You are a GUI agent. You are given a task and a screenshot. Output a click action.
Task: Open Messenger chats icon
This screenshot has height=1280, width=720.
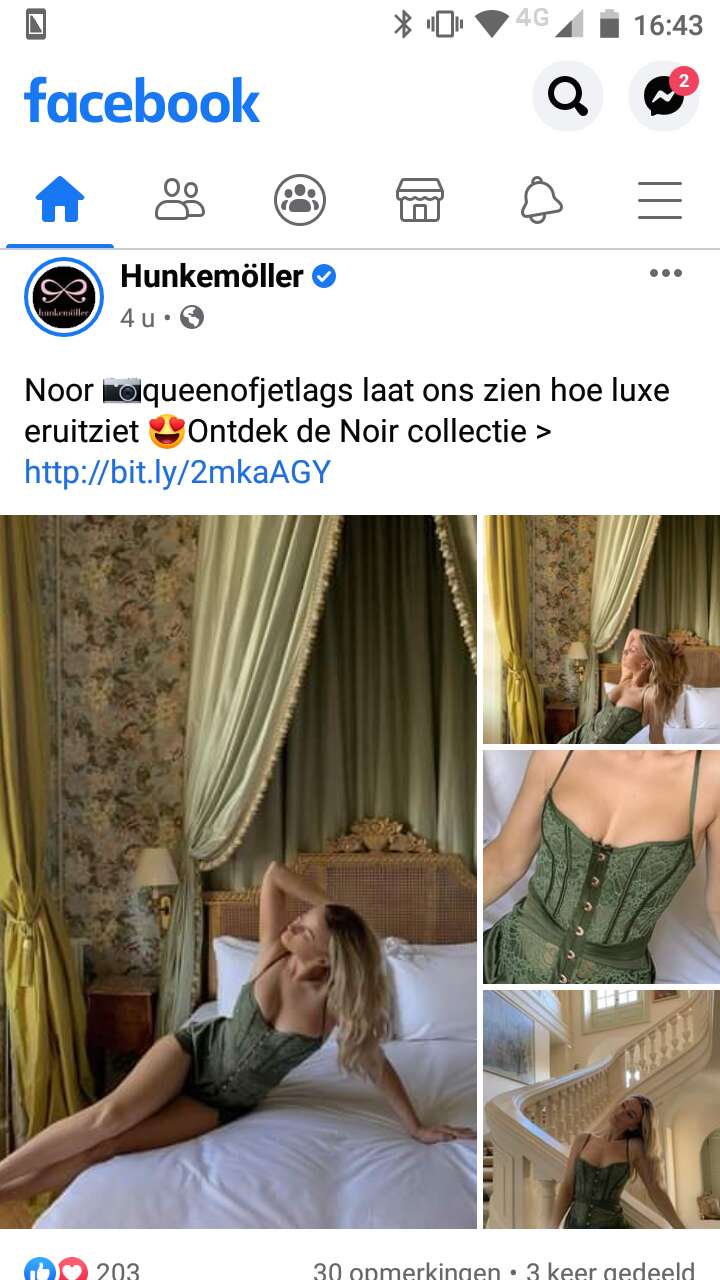[663, 97]
